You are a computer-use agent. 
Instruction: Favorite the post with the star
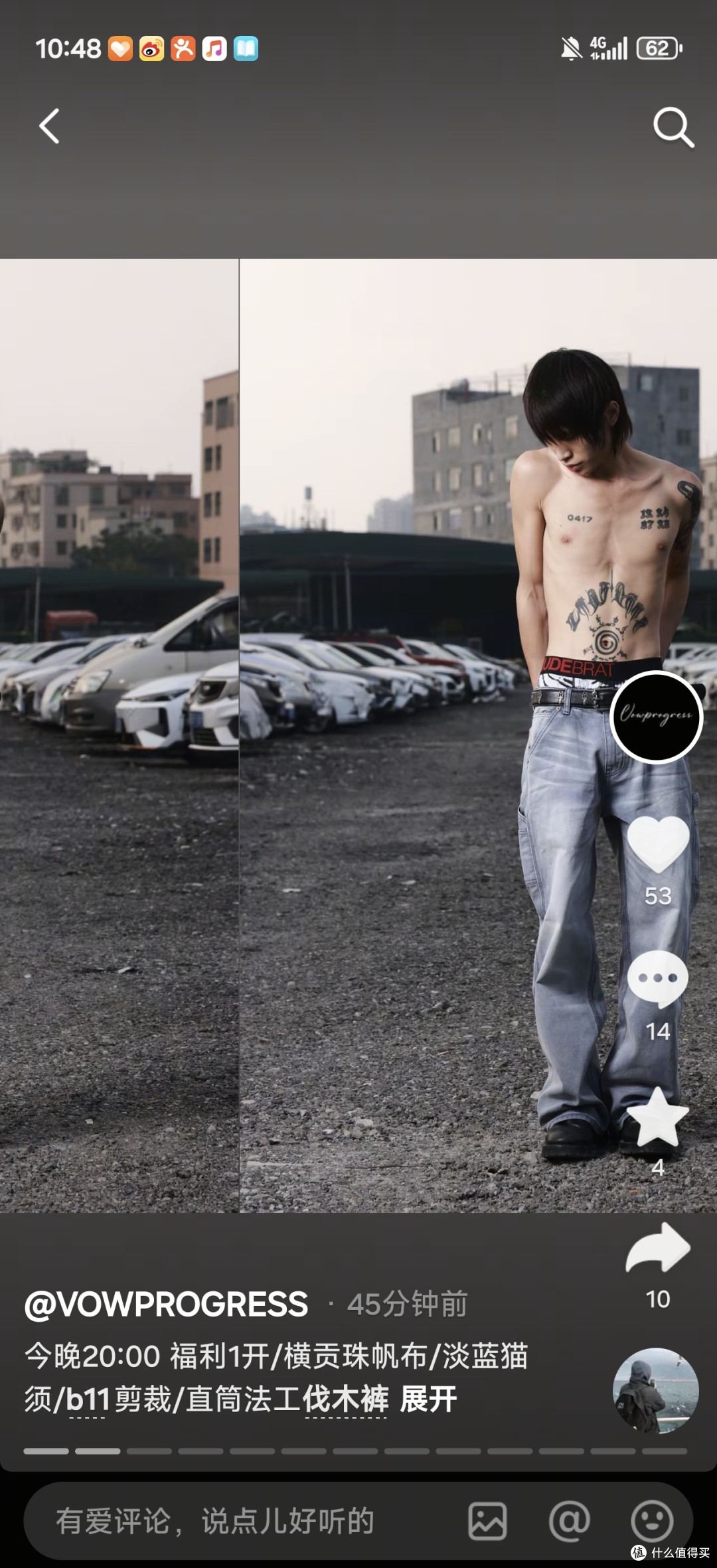[657, 1117]
